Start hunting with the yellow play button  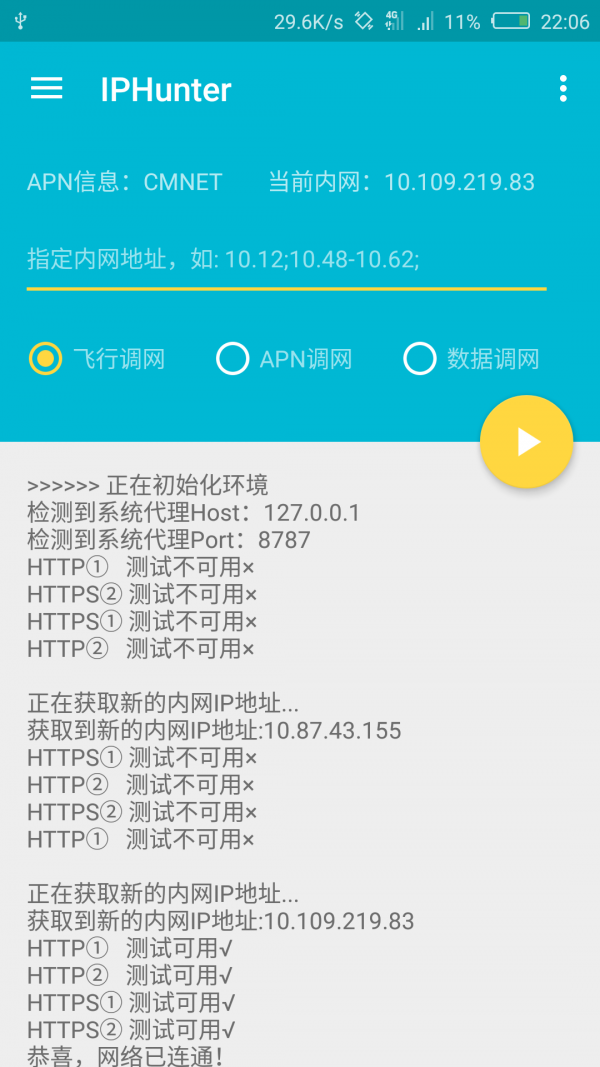[526, 442]
